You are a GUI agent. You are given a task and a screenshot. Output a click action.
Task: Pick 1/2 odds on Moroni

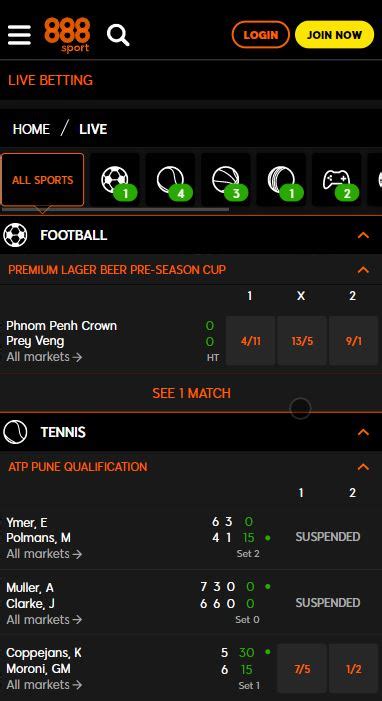pyautogui.click(x=353, y=669)
